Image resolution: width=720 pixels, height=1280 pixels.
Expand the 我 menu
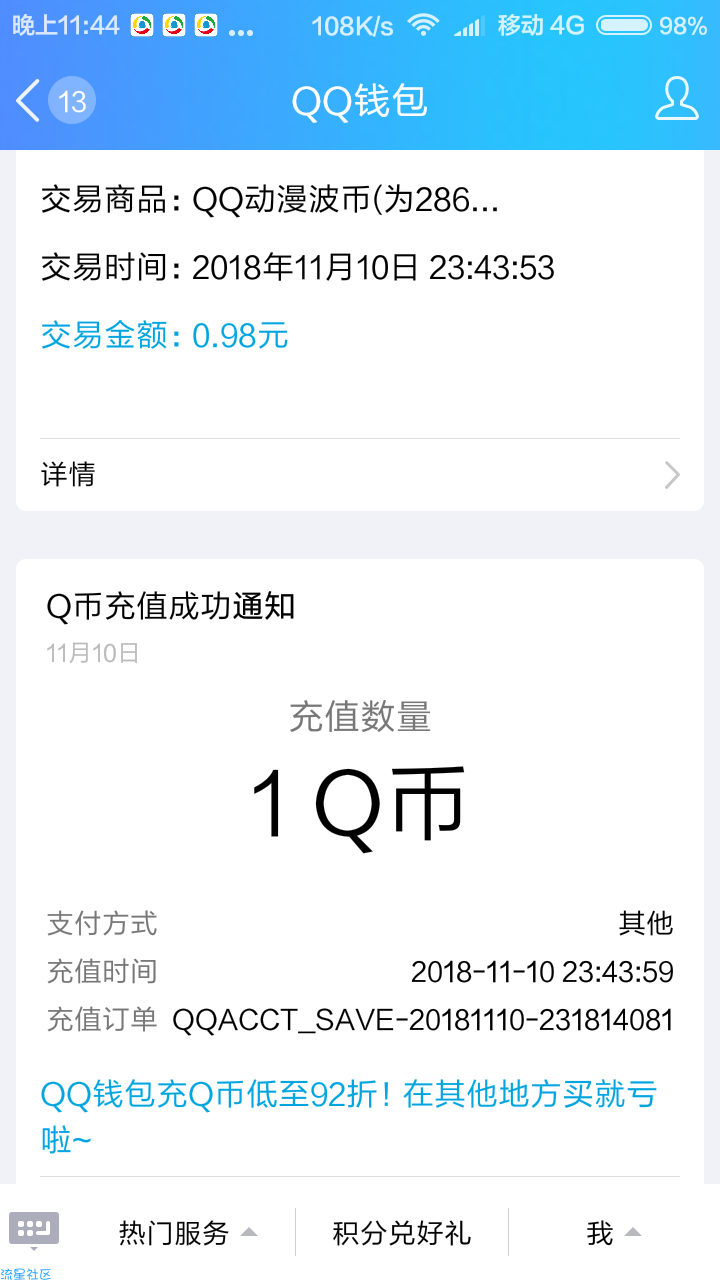[614, 1233]
